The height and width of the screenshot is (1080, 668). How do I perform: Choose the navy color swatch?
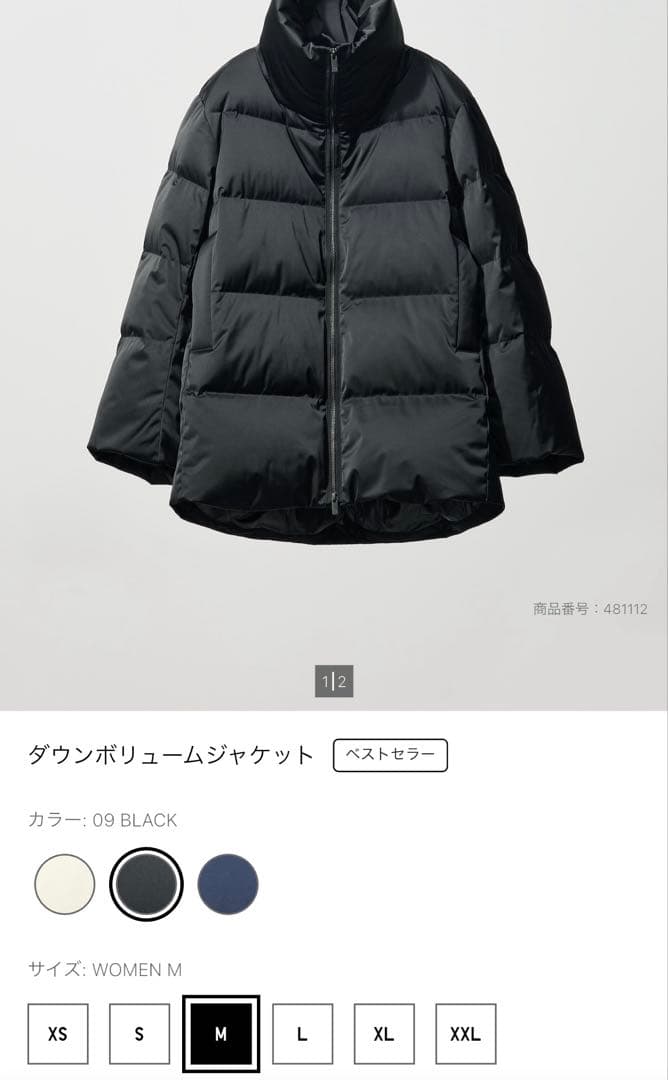tap(228, 884)
